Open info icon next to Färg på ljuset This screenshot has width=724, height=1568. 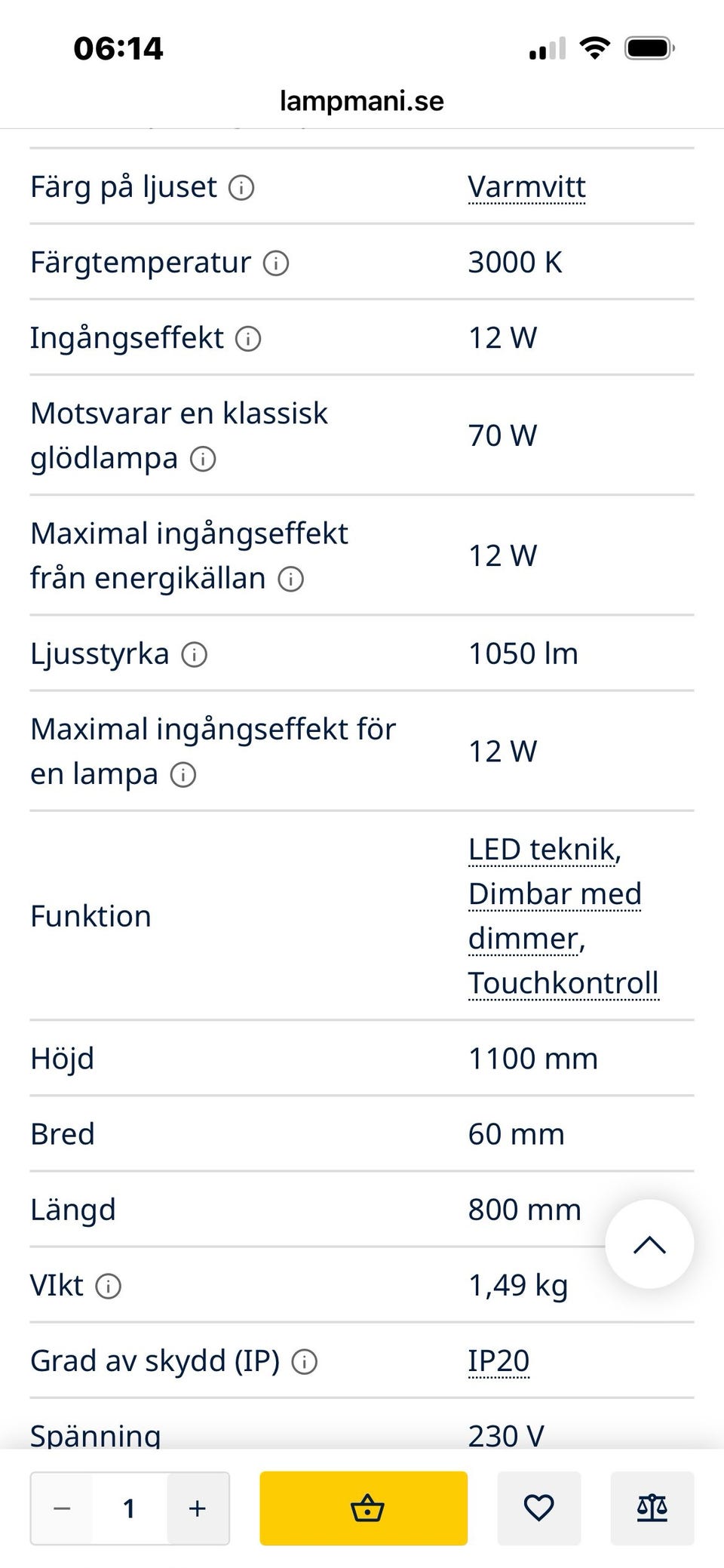241,187
